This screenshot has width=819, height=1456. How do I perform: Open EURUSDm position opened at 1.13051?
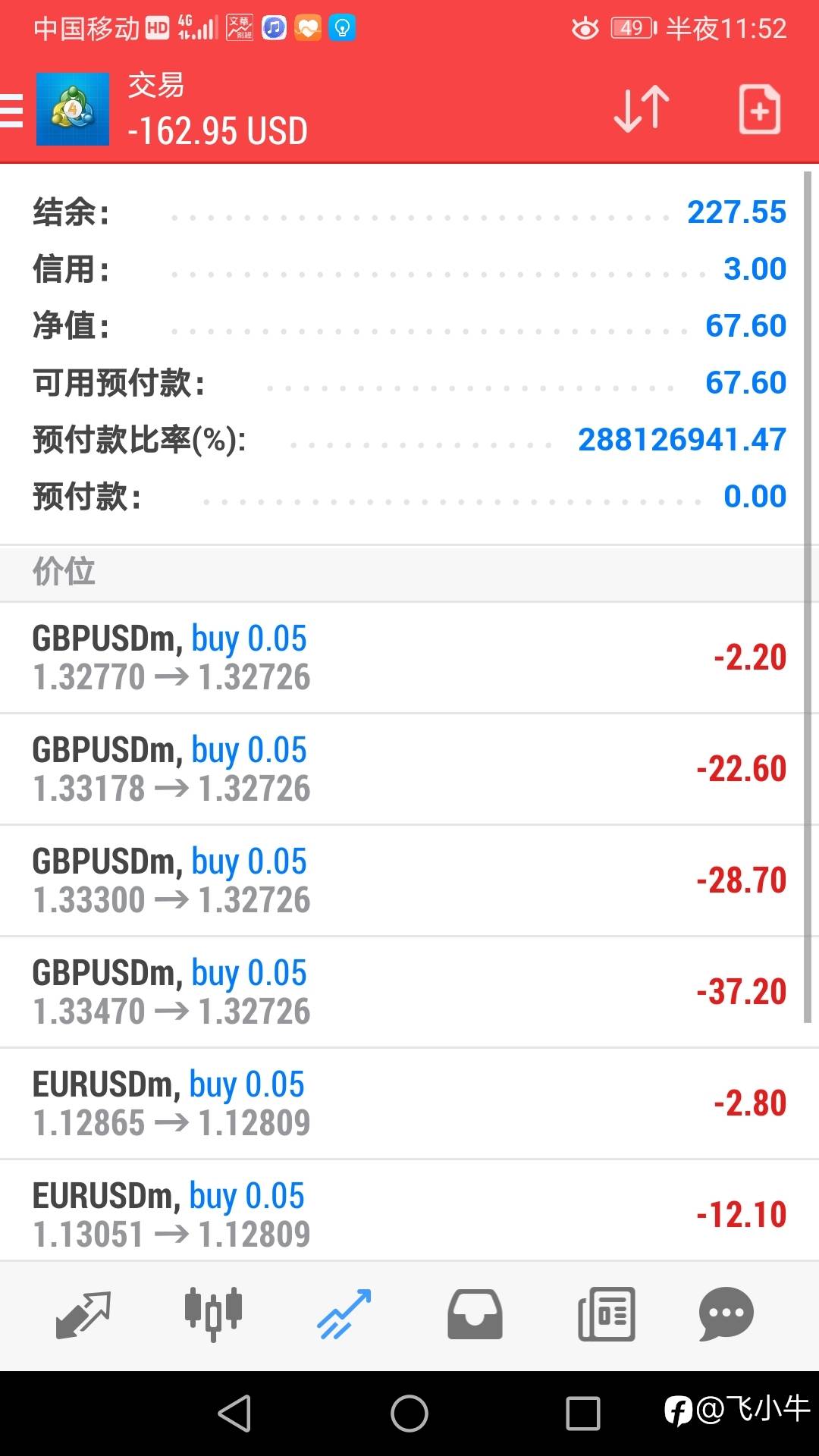tap(409, 1211)
